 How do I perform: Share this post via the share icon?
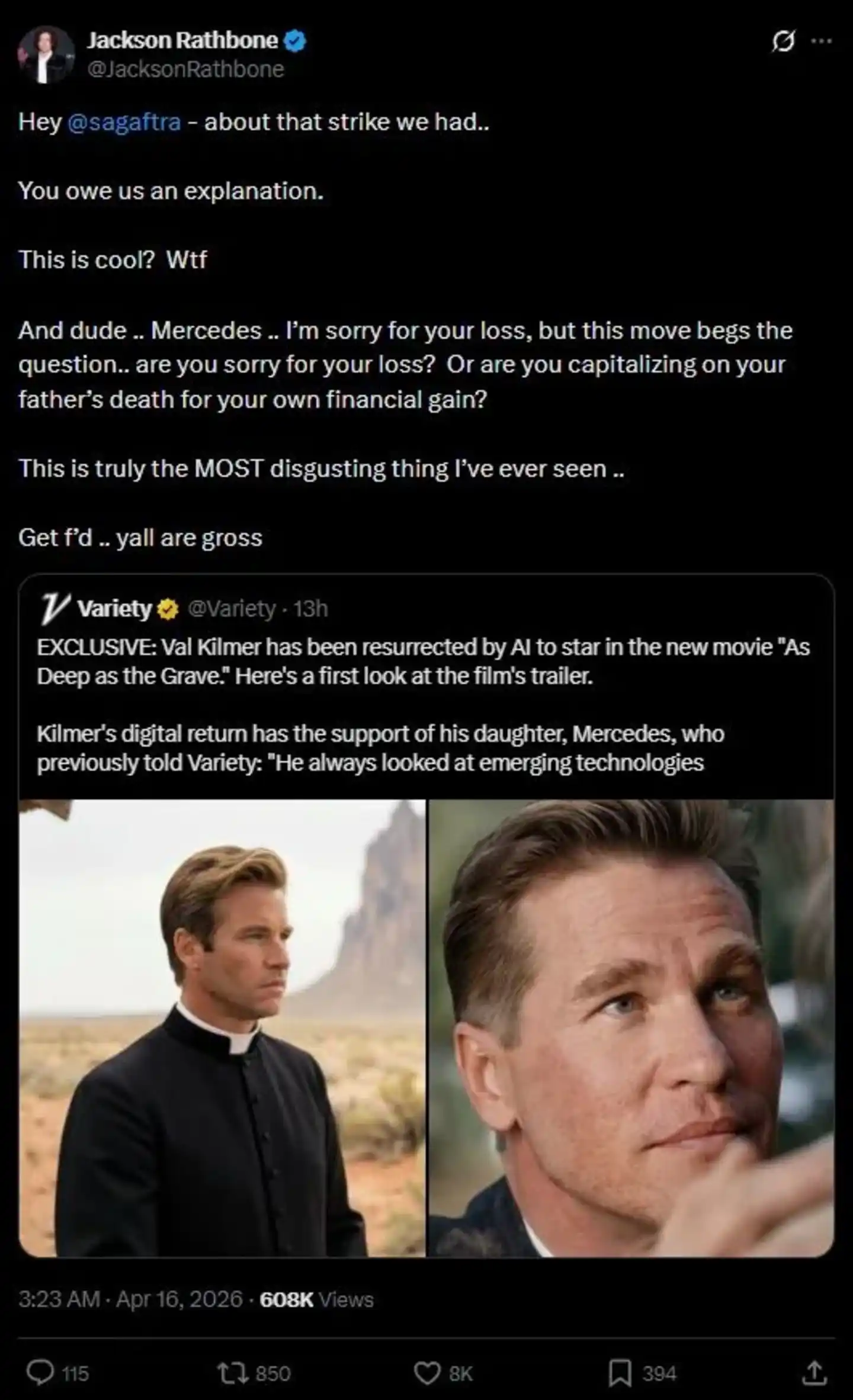(x=814, y=1372)
